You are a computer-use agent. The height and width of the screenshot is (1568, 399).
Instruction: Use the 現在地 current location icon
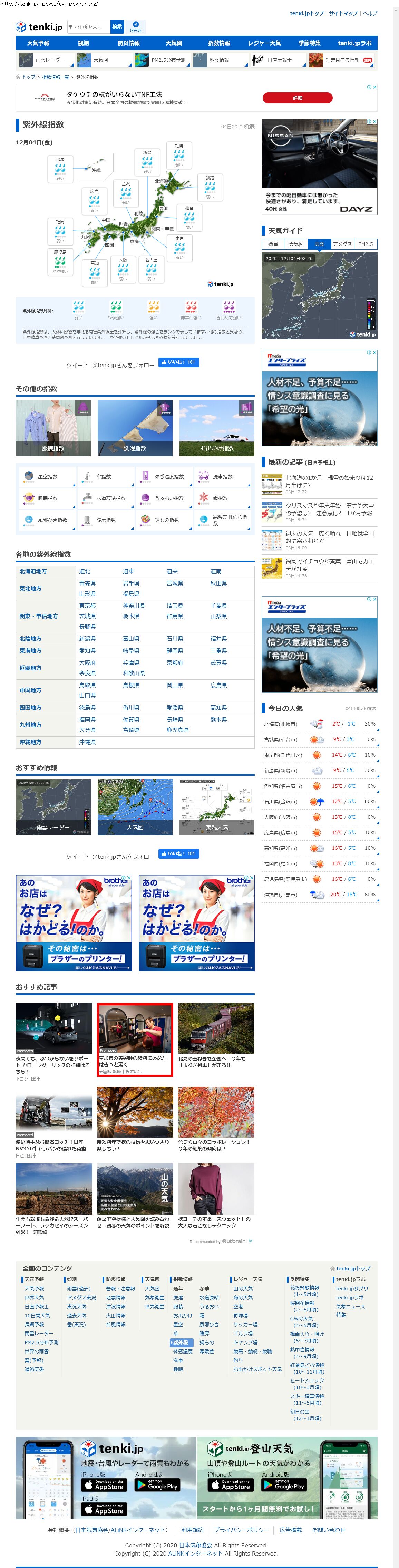(135, 27)
